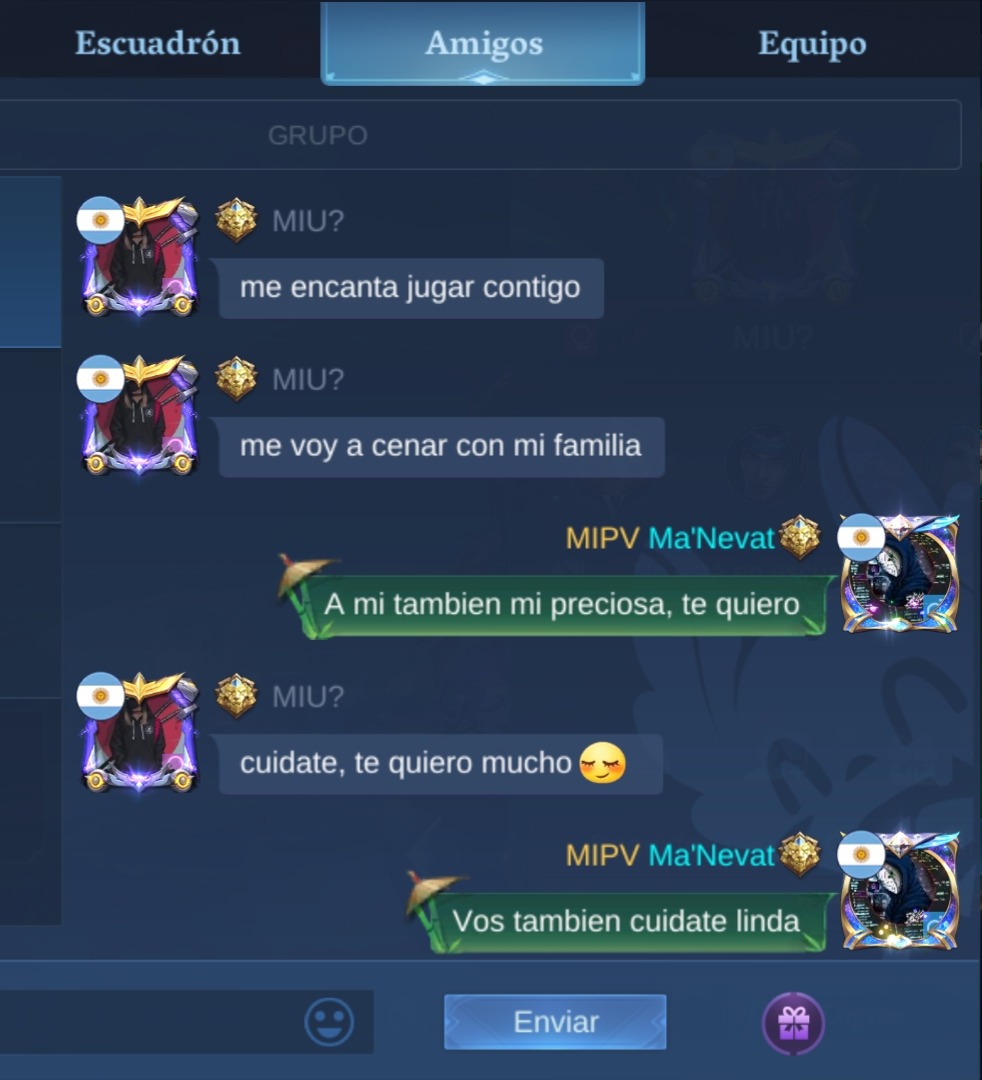The width and height of the screenshot is (982, 1080).
Task: Focus the message input field
Action: tap(150, 1022)
